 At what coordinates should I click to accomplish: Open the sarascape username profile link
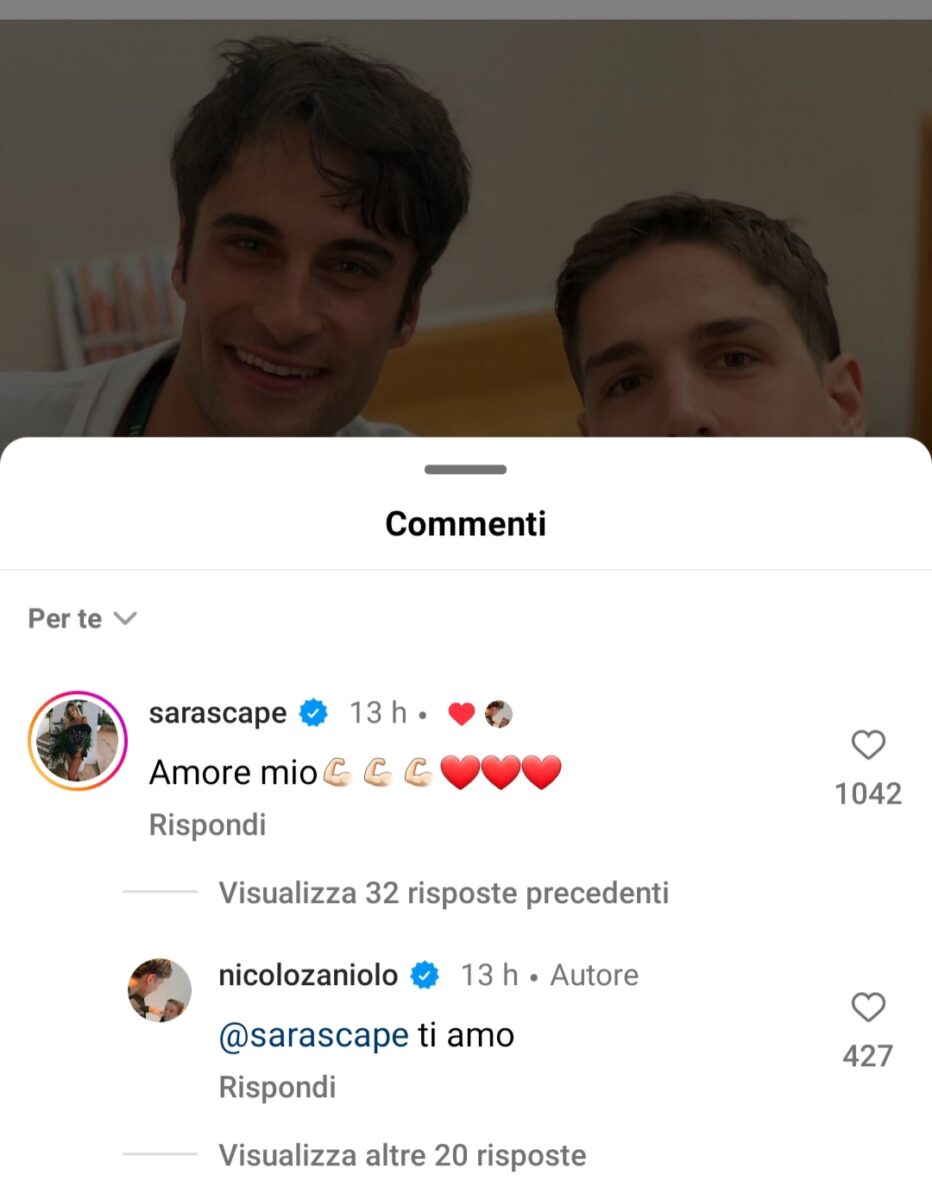click(x=217, y=713)
